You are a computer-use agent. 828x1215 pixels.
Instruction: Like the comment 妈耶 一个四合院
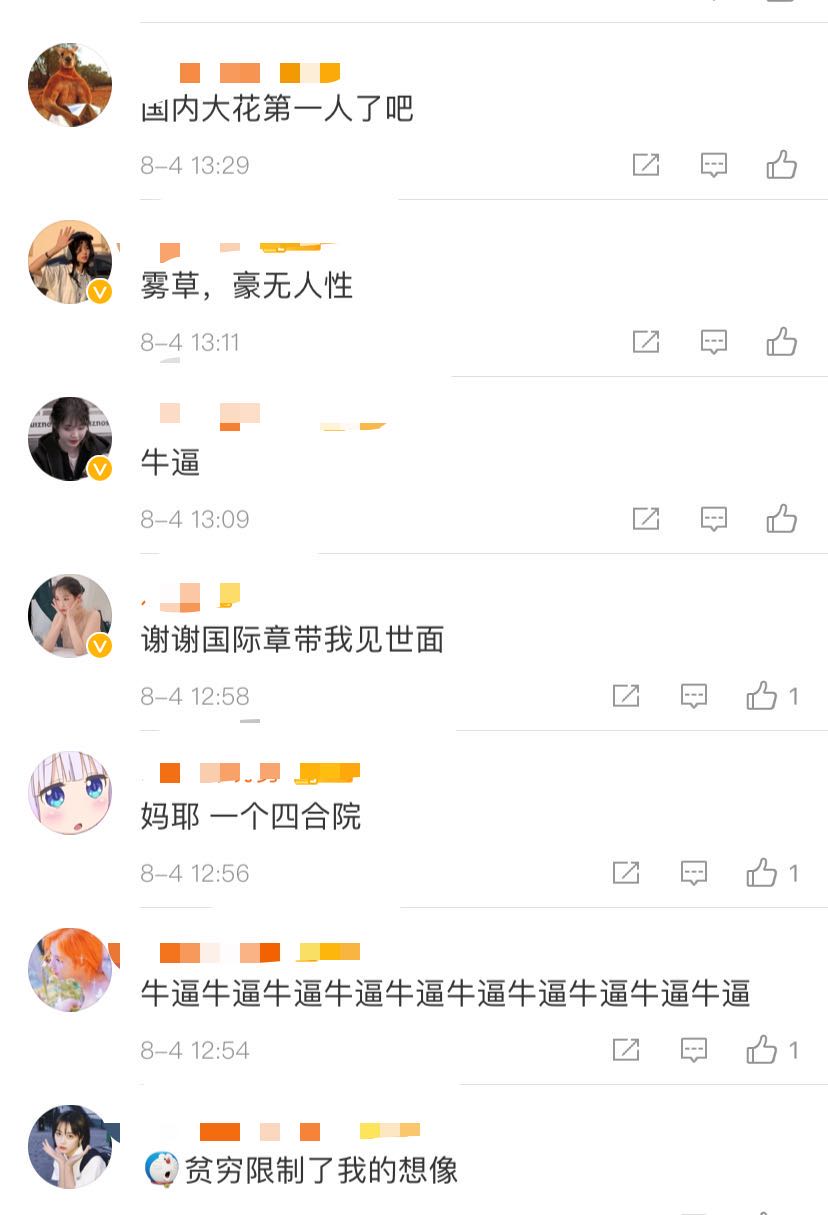(x=762, y=873)
